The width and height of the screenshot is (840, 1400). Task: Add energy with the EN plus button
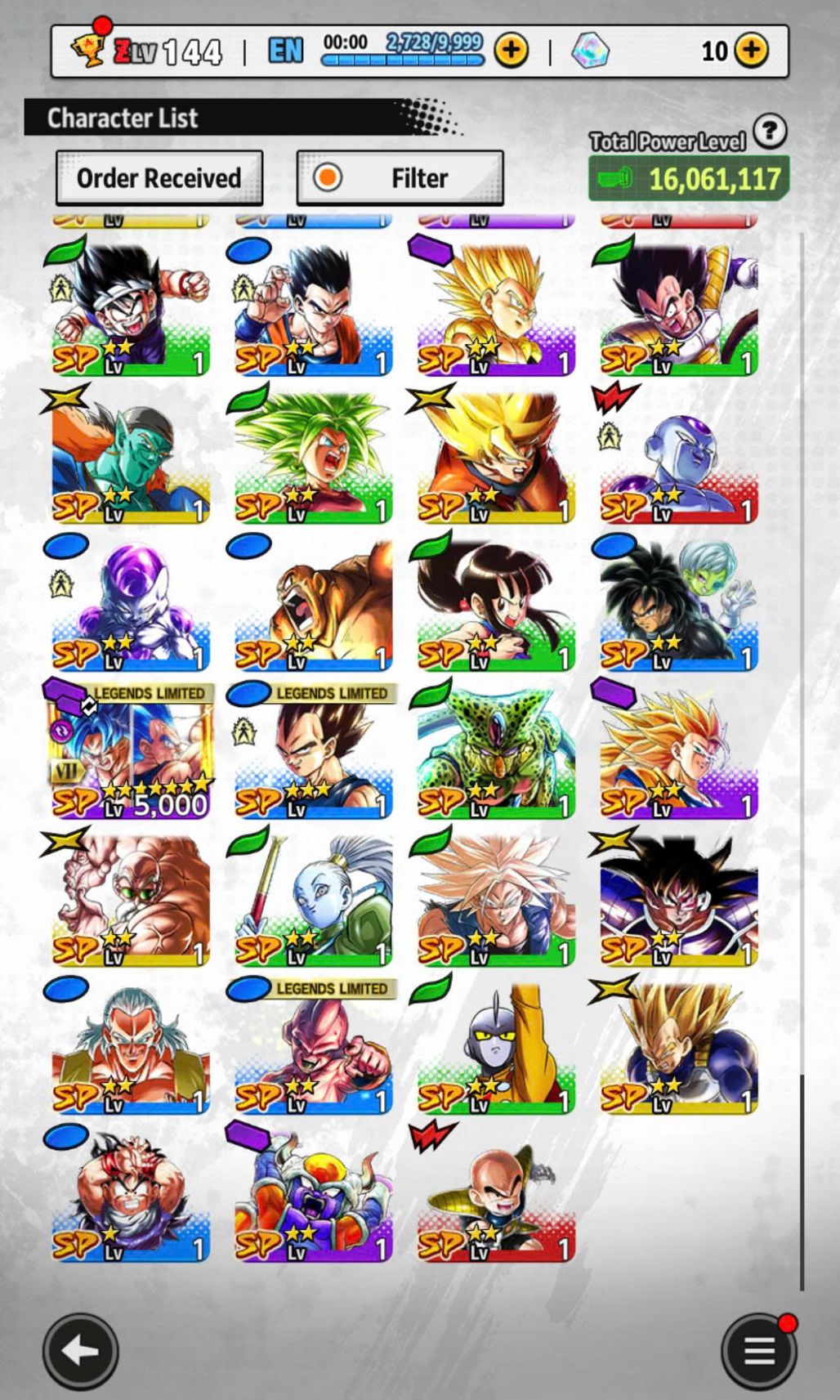pos(511,51)
